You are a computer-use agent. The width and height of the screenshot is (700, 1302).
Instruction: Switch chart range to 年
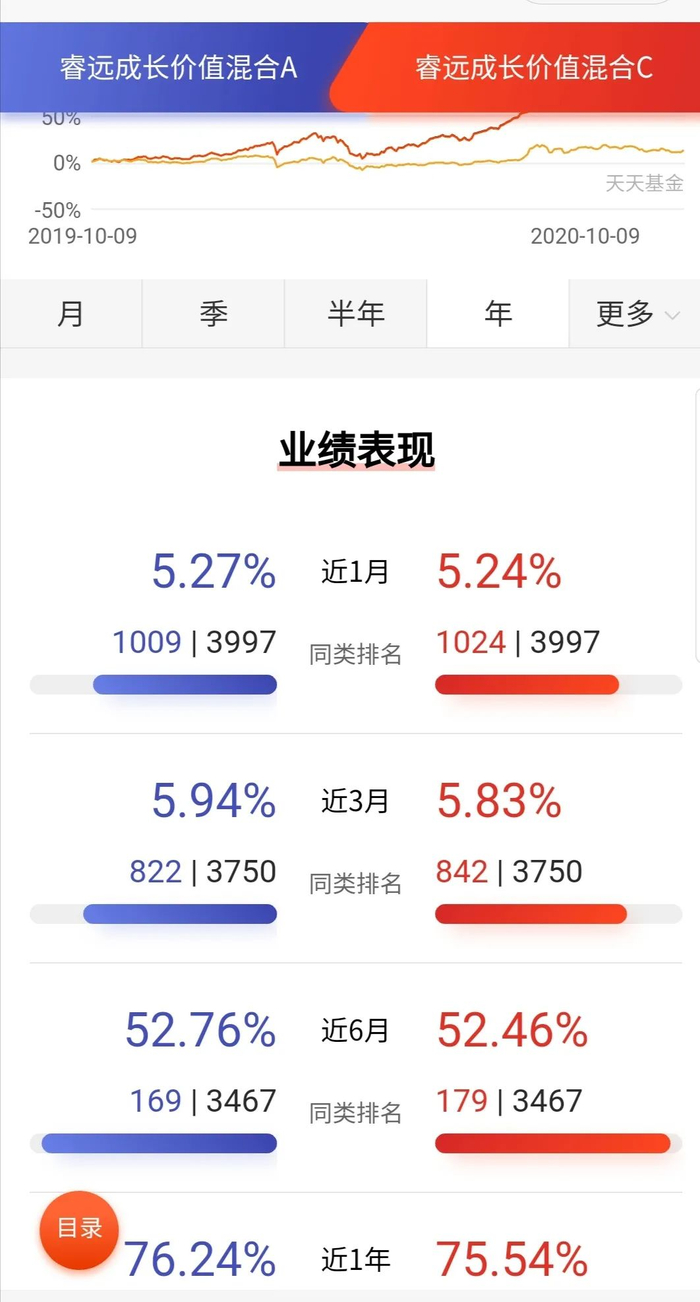(497, 314)
